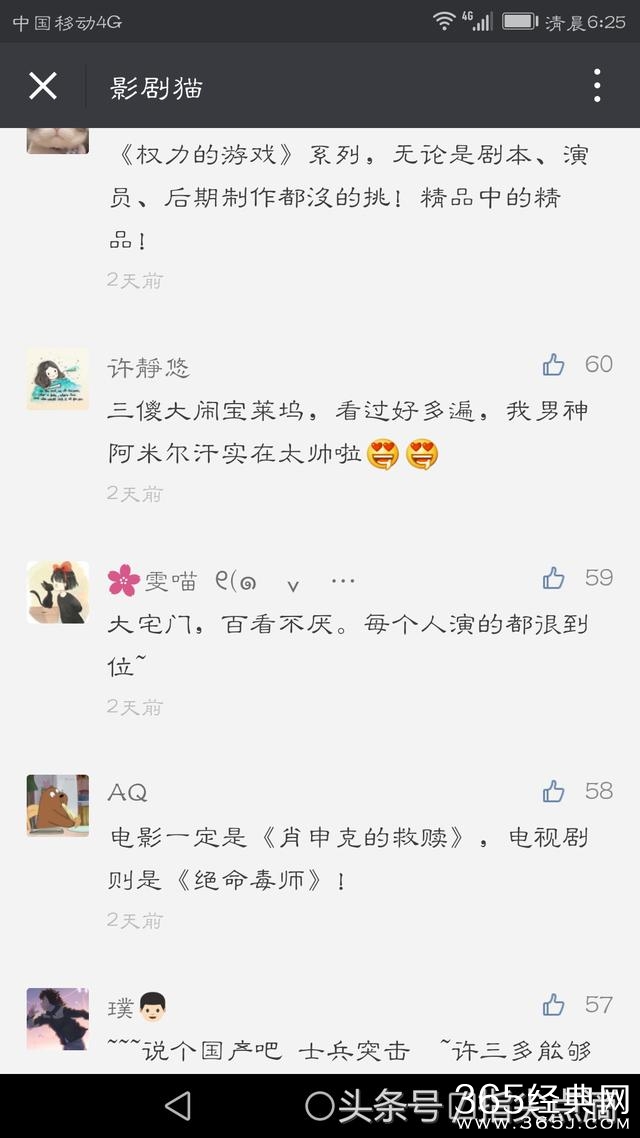Like 许静悠's comment

(554, 365)
